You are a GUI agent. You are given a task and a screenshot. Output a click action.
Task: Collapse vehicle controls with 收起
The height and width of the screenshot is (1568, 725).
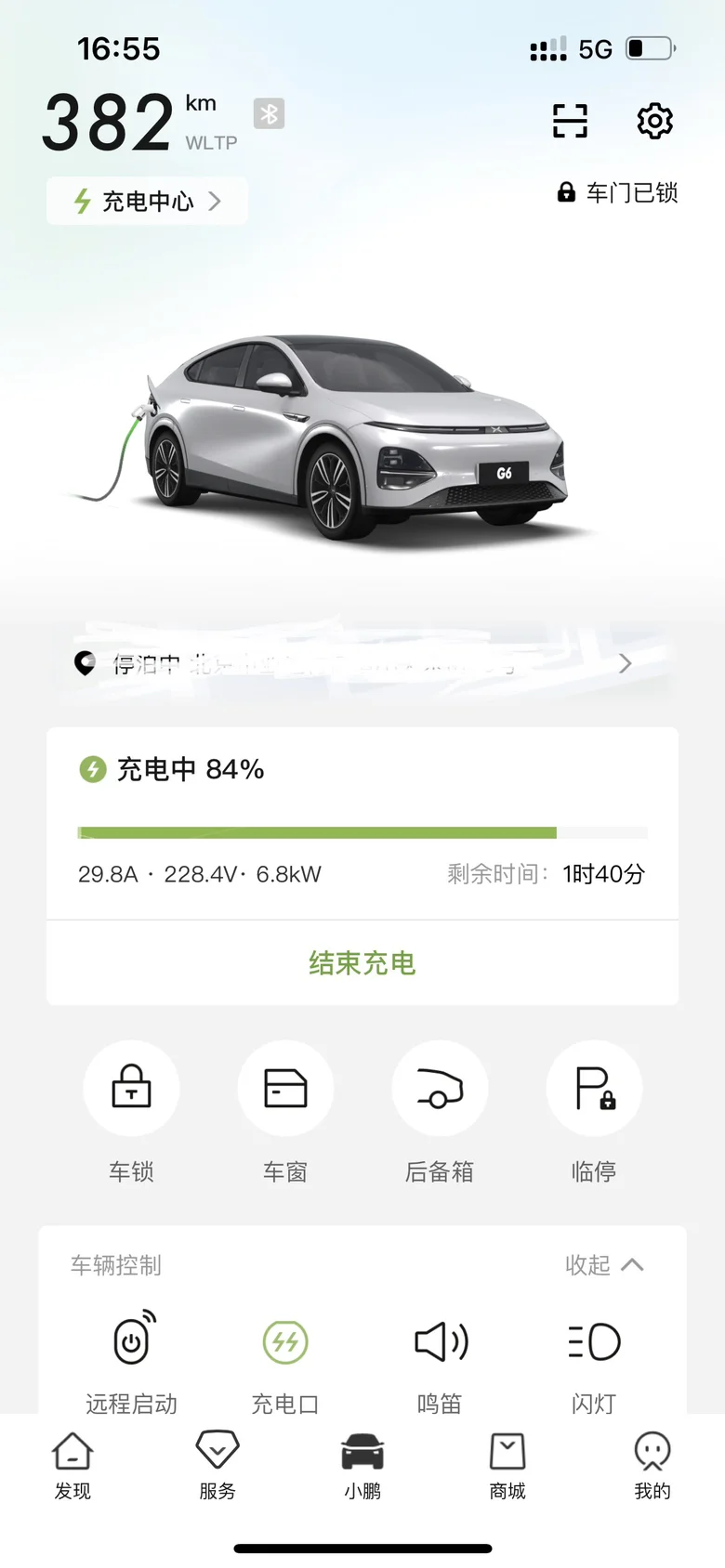(604, 1265)
